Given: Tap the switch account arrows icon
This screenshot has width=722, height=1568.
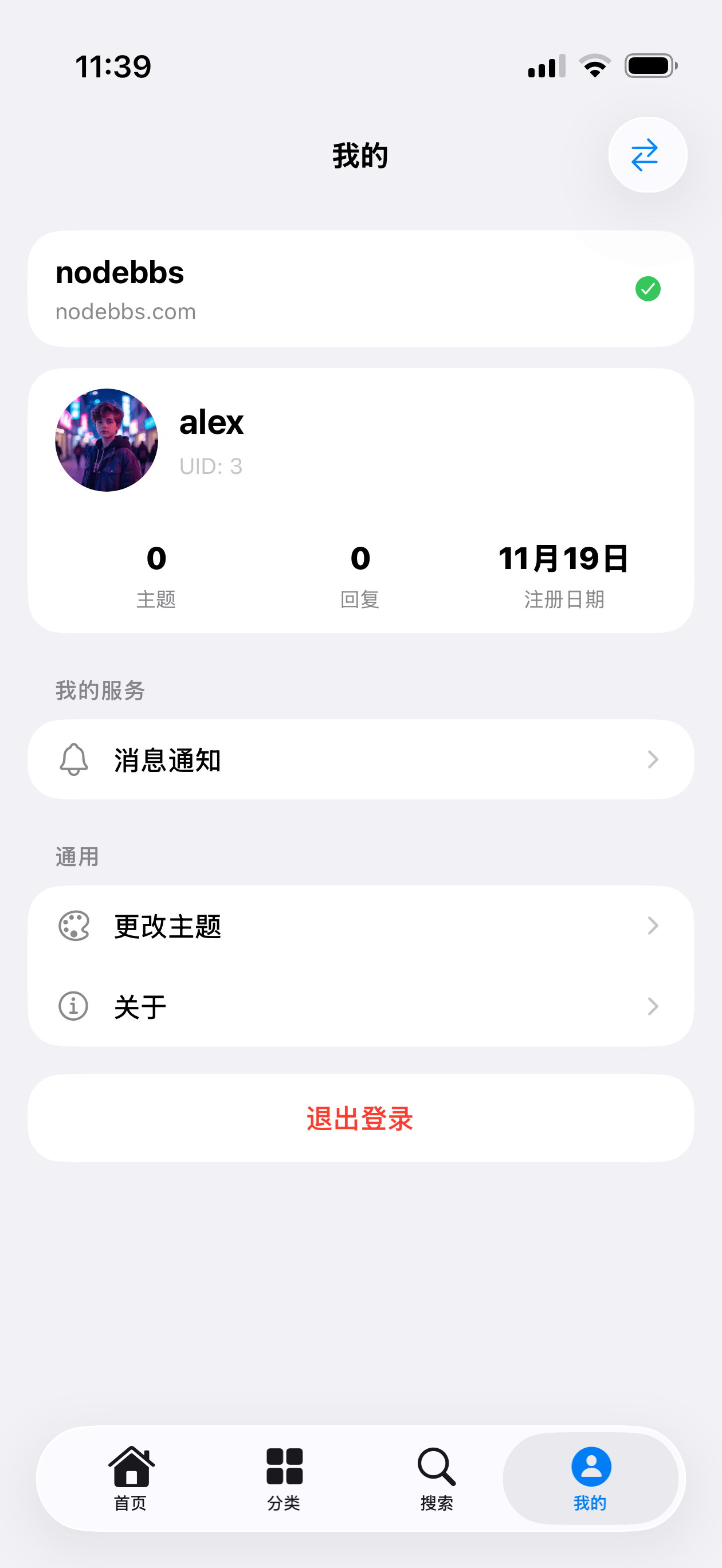Looking at the screenshot, I should click(647, 155).
